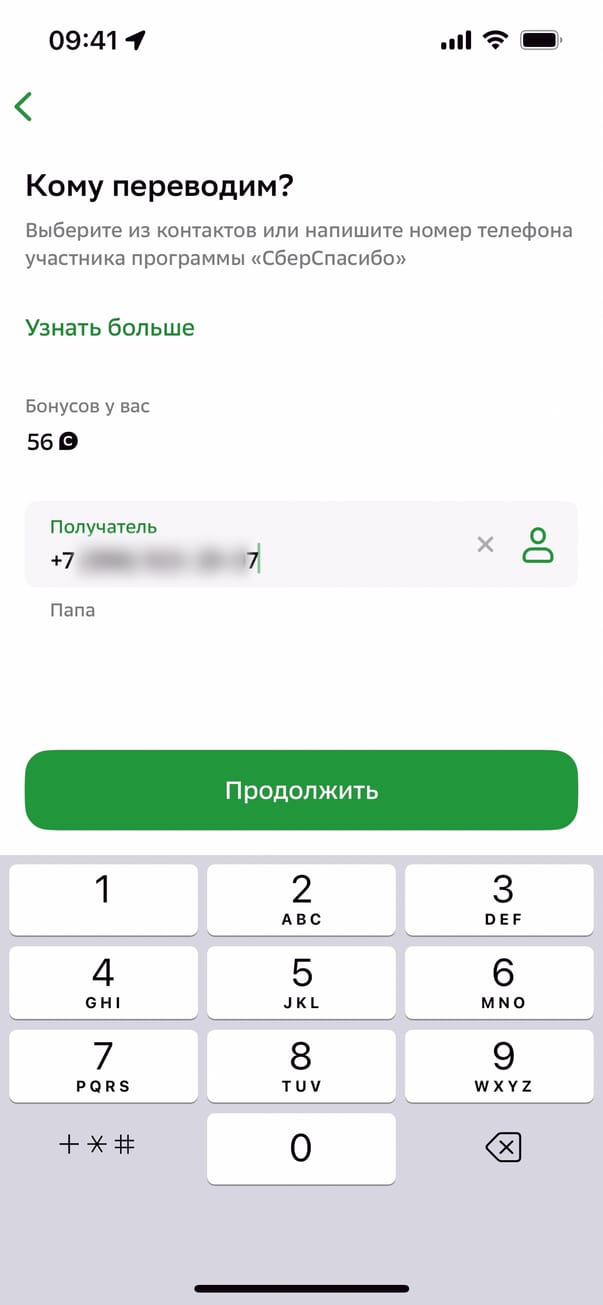Screen dimensions: 603x1305
Task: Enter digit 5 on the keypad
Action: [x=301, y=981]
